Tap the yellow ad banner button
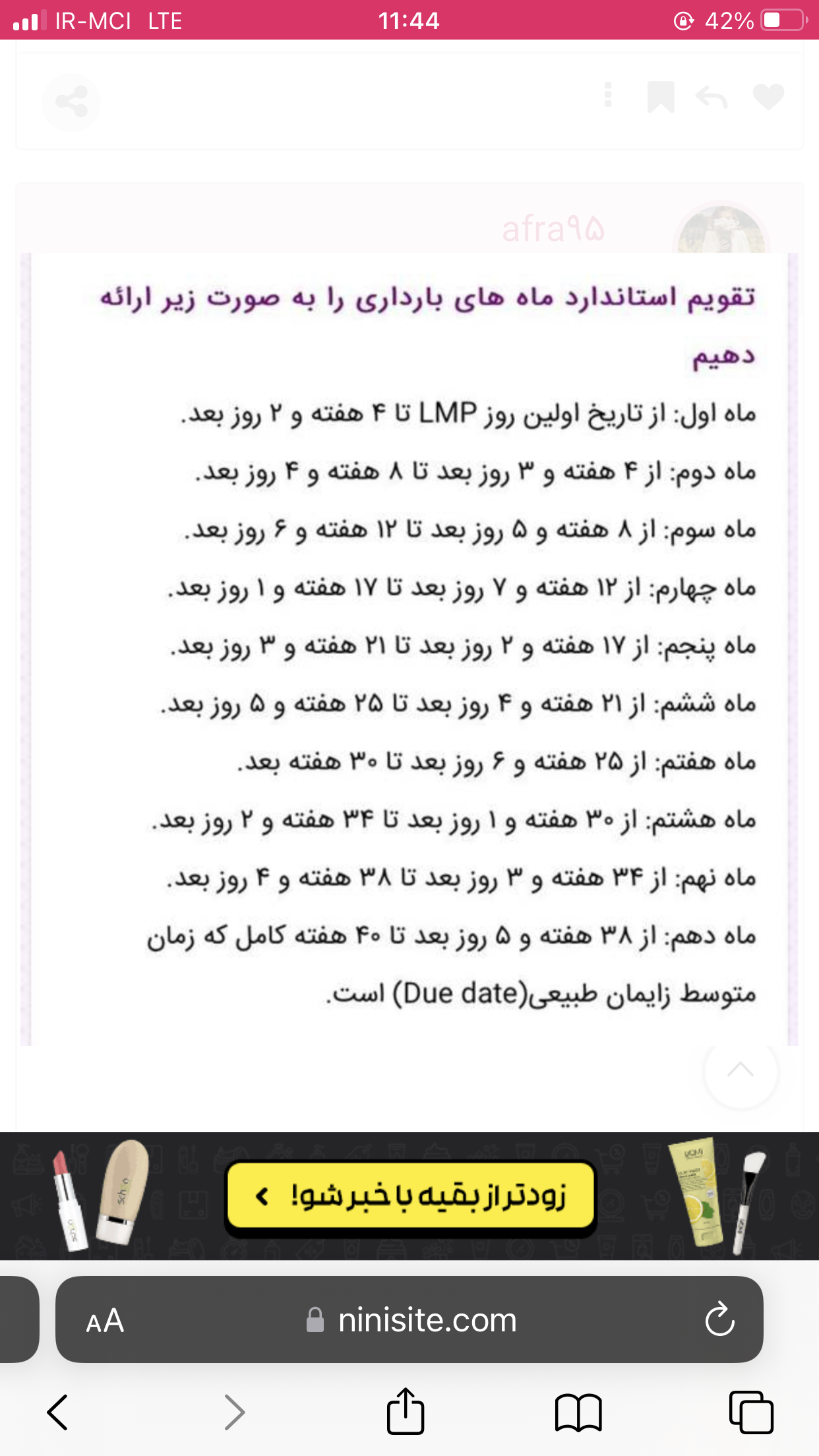 click(x=410, y=1196)
